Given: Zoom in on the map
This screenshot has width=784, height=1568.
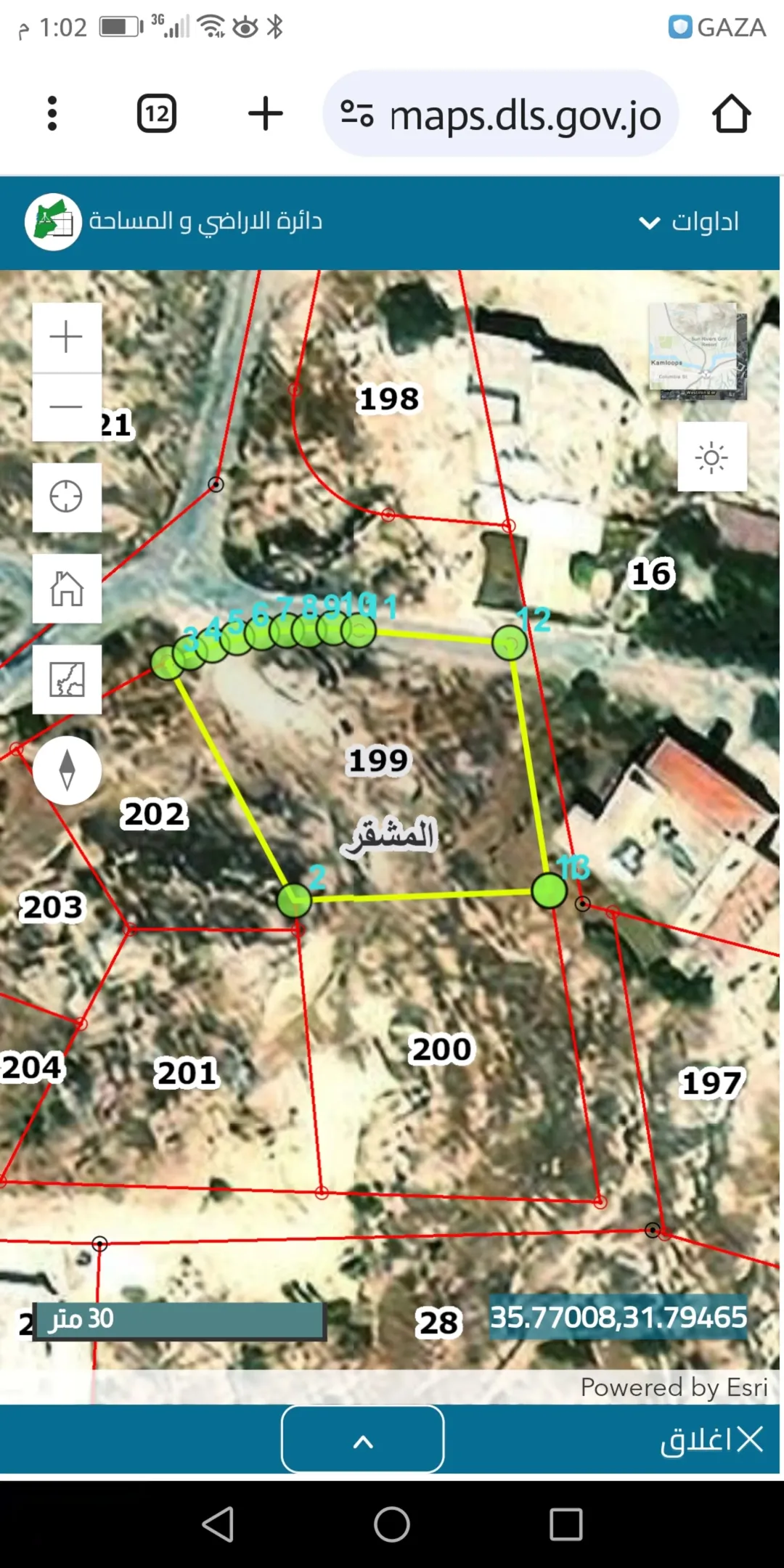Looking at the screenshot, I should [x=67, y=338].
